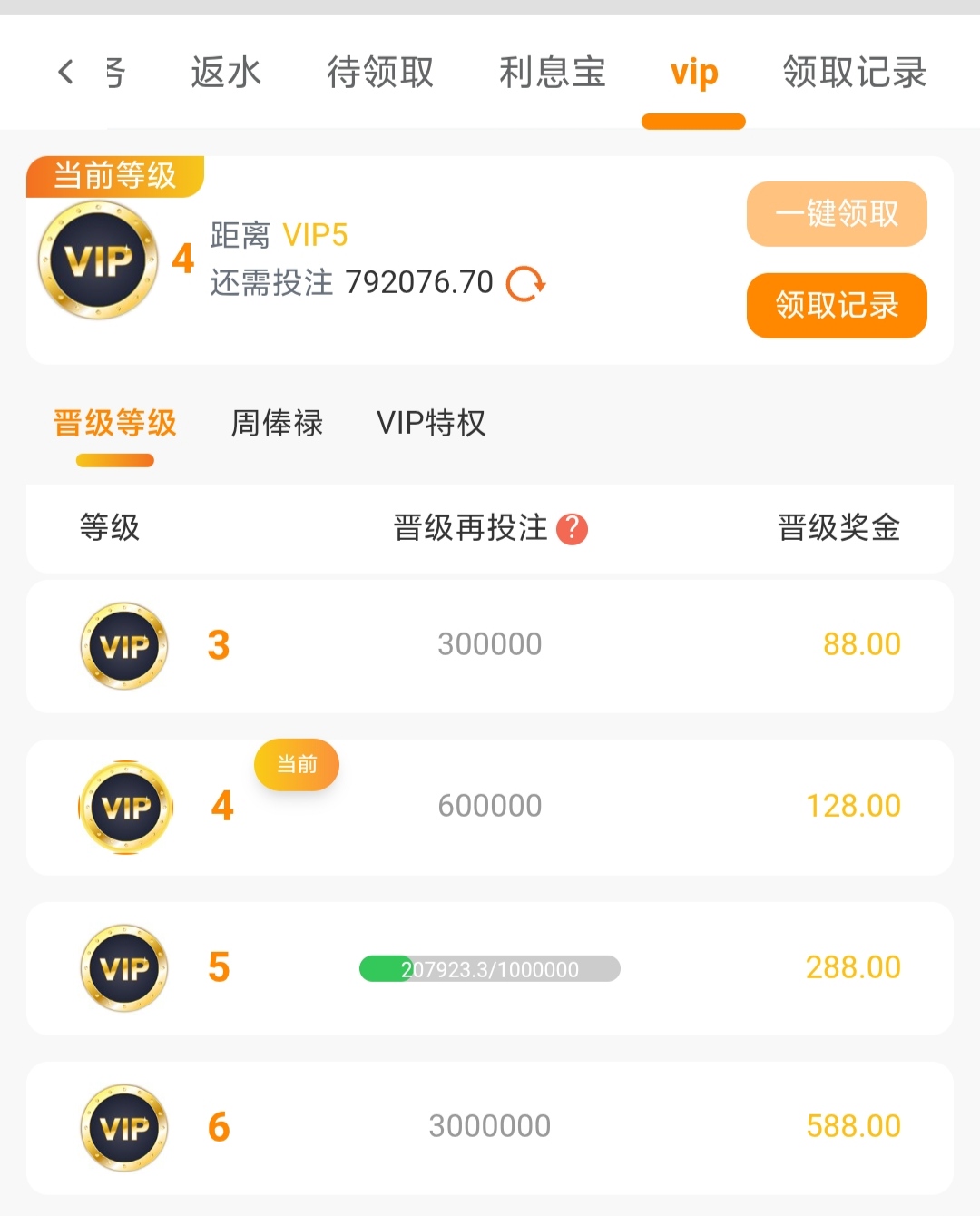Select the vip tab
The width and height of the screenshot is (980, 1216).
[x=694, y=74]
